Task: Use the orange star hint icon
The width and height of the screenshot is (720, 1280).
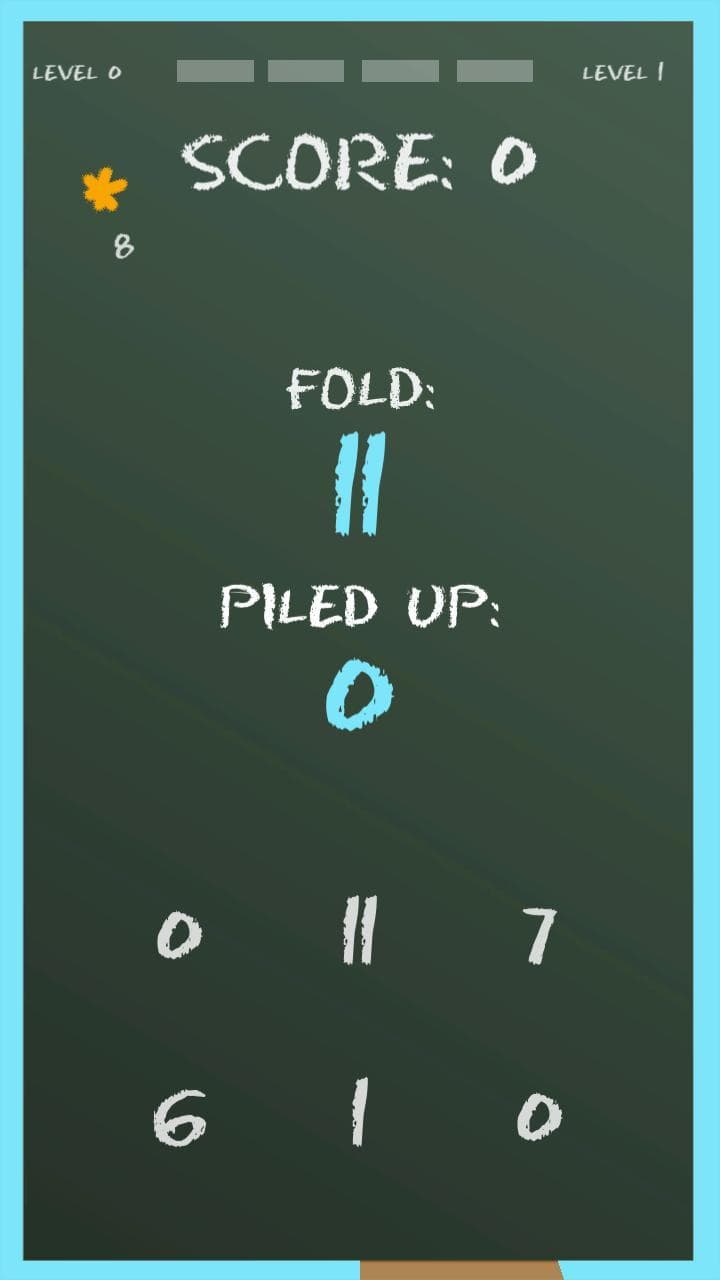Action: [x=105, y=189]
